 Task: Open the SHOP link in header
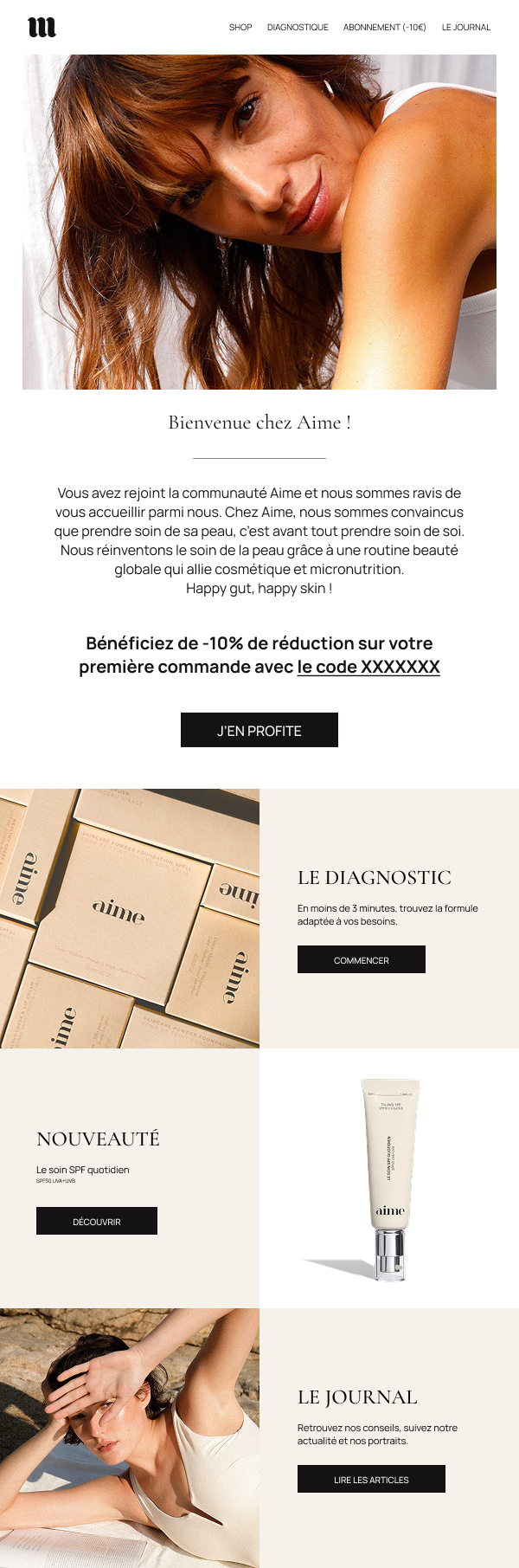pyautogui.click(x=240, y=28)
